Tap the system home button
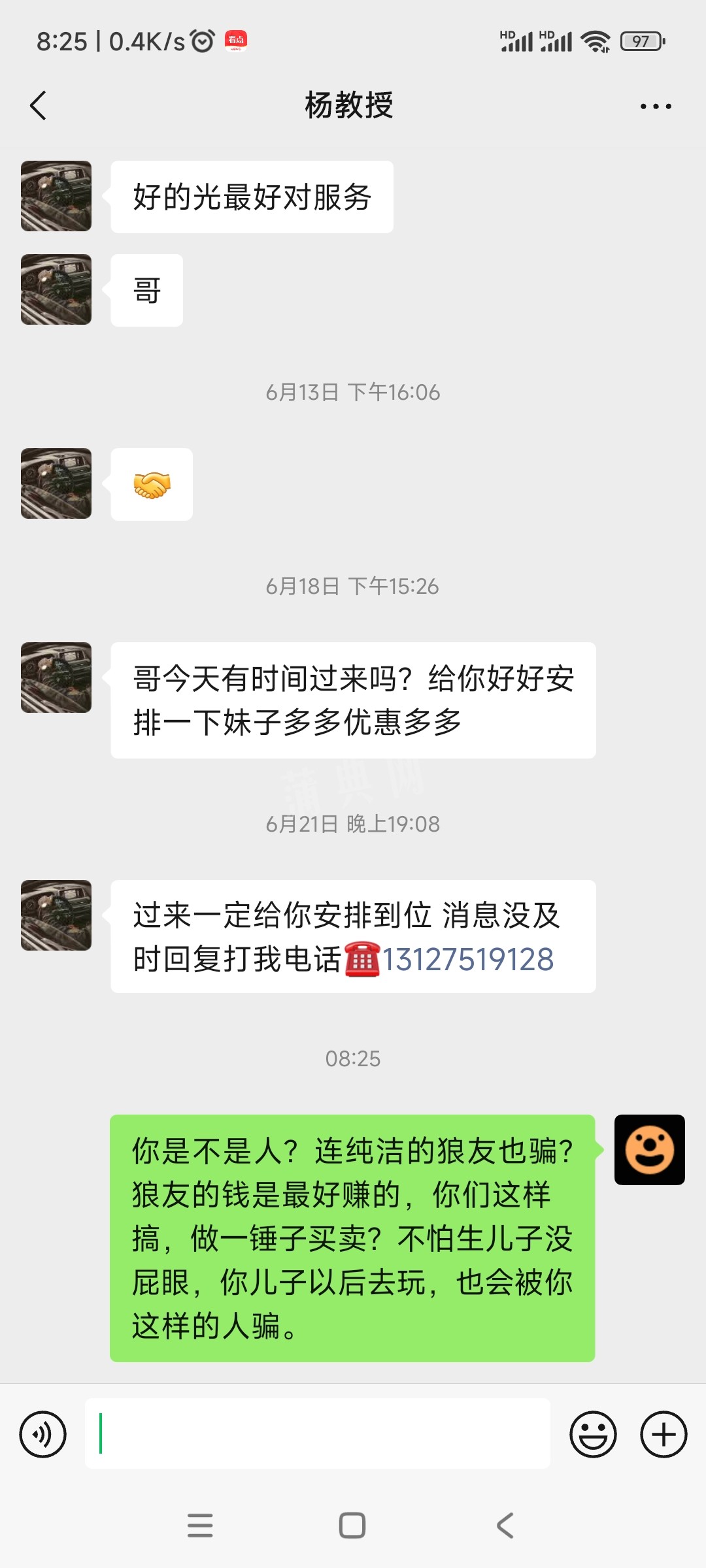 [352, 1526]
